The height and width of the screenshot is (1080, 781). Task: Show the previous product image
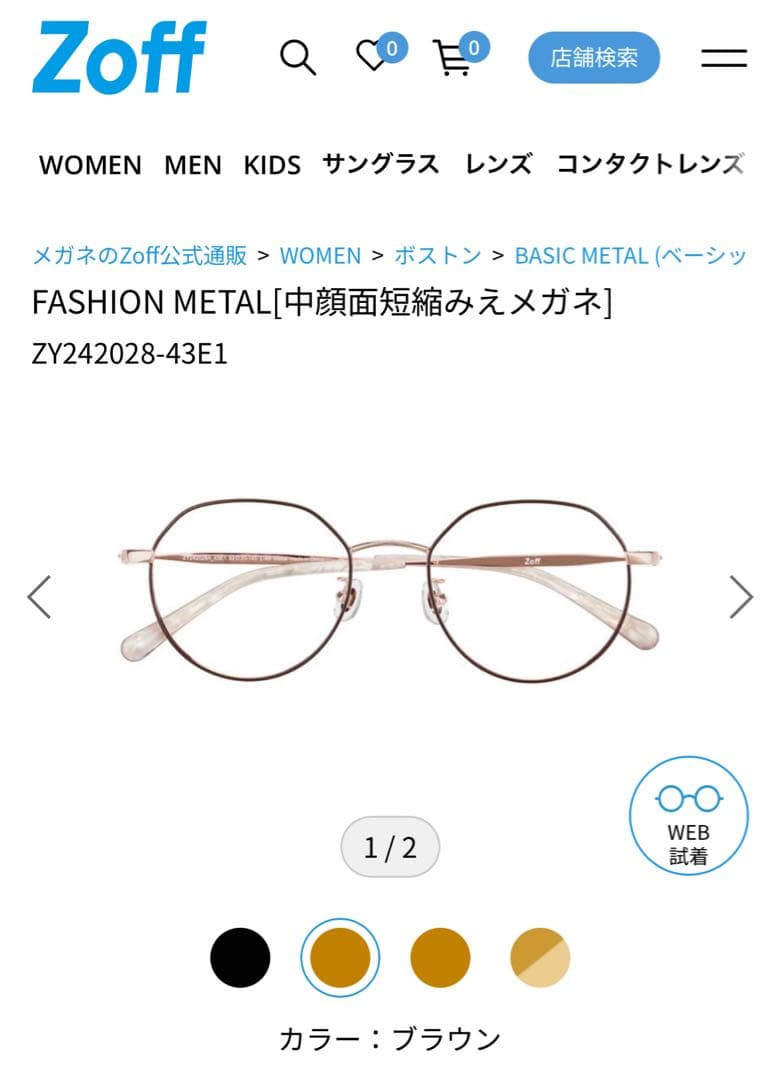coord(38,595)
